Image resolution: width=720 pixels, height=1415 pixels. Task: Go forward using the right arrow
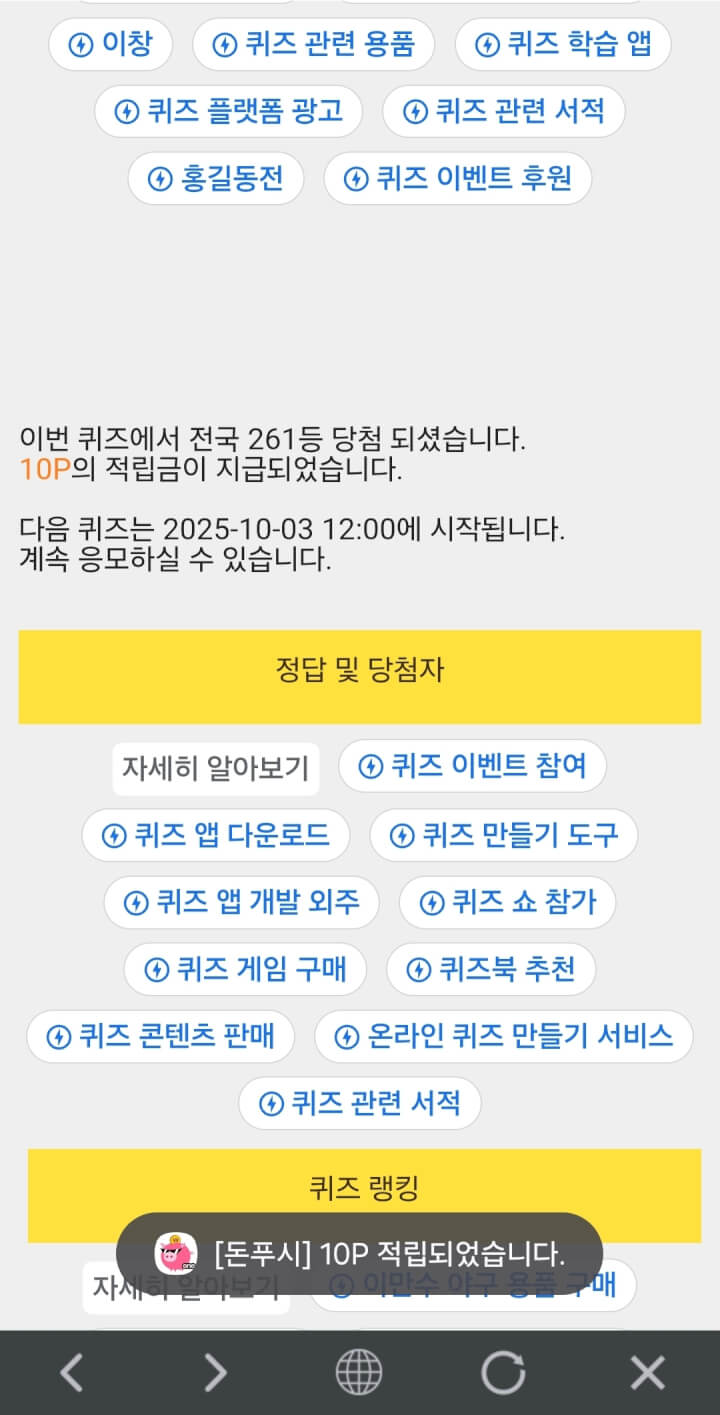click(x=215, y=1372)
